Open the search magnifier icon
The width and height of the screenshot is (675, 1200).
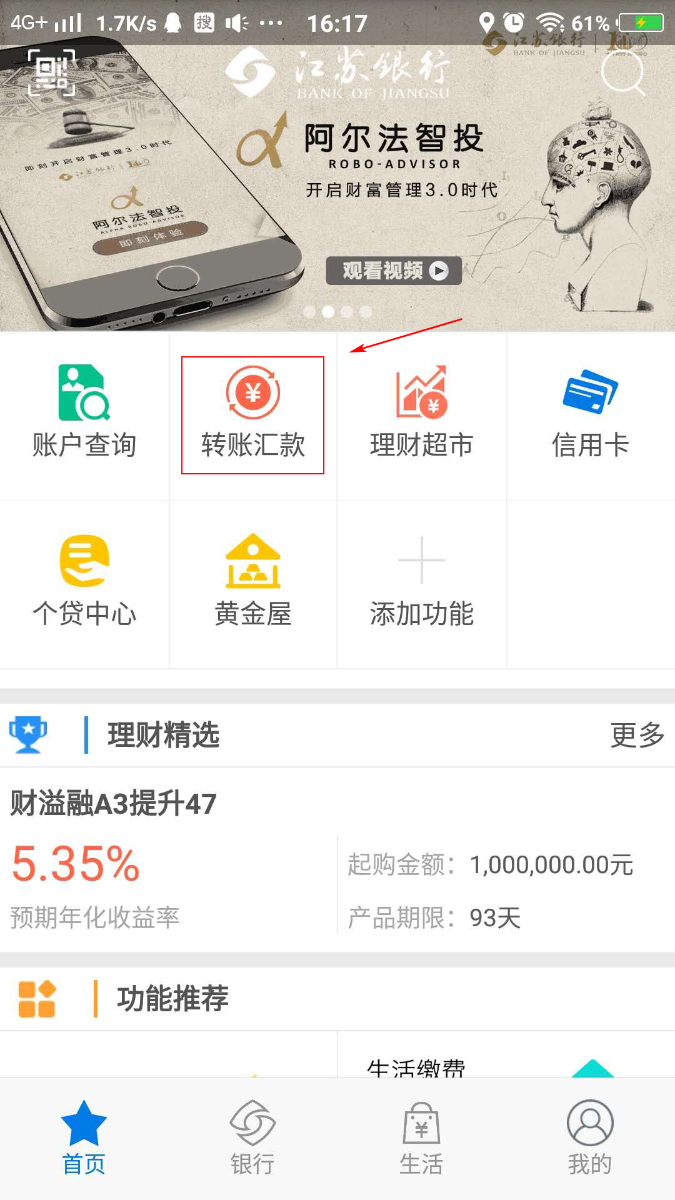623,72
